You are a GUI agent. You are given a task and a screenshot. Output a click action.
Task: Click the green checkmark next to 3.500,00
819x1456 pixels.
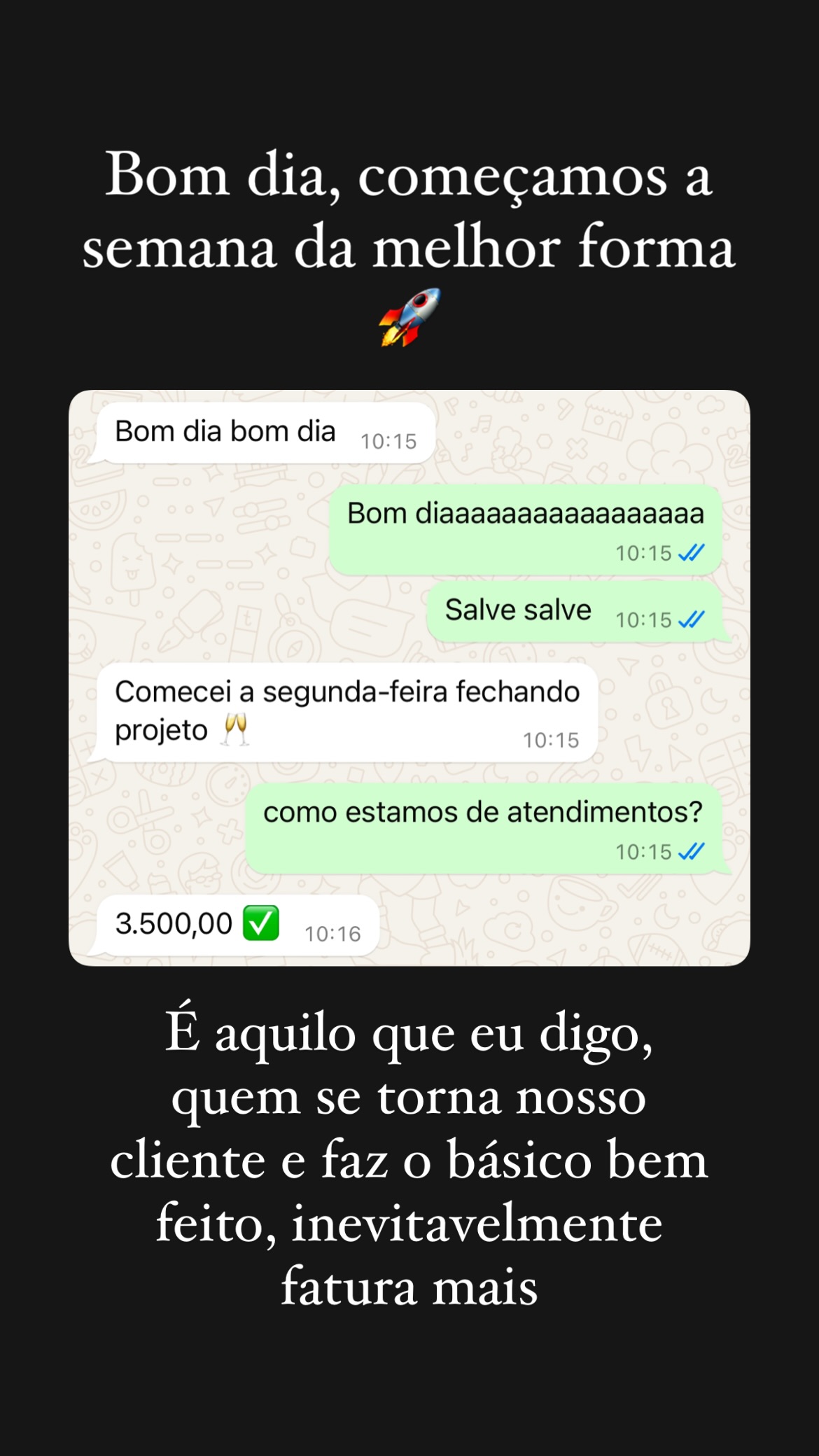[262, 922]
